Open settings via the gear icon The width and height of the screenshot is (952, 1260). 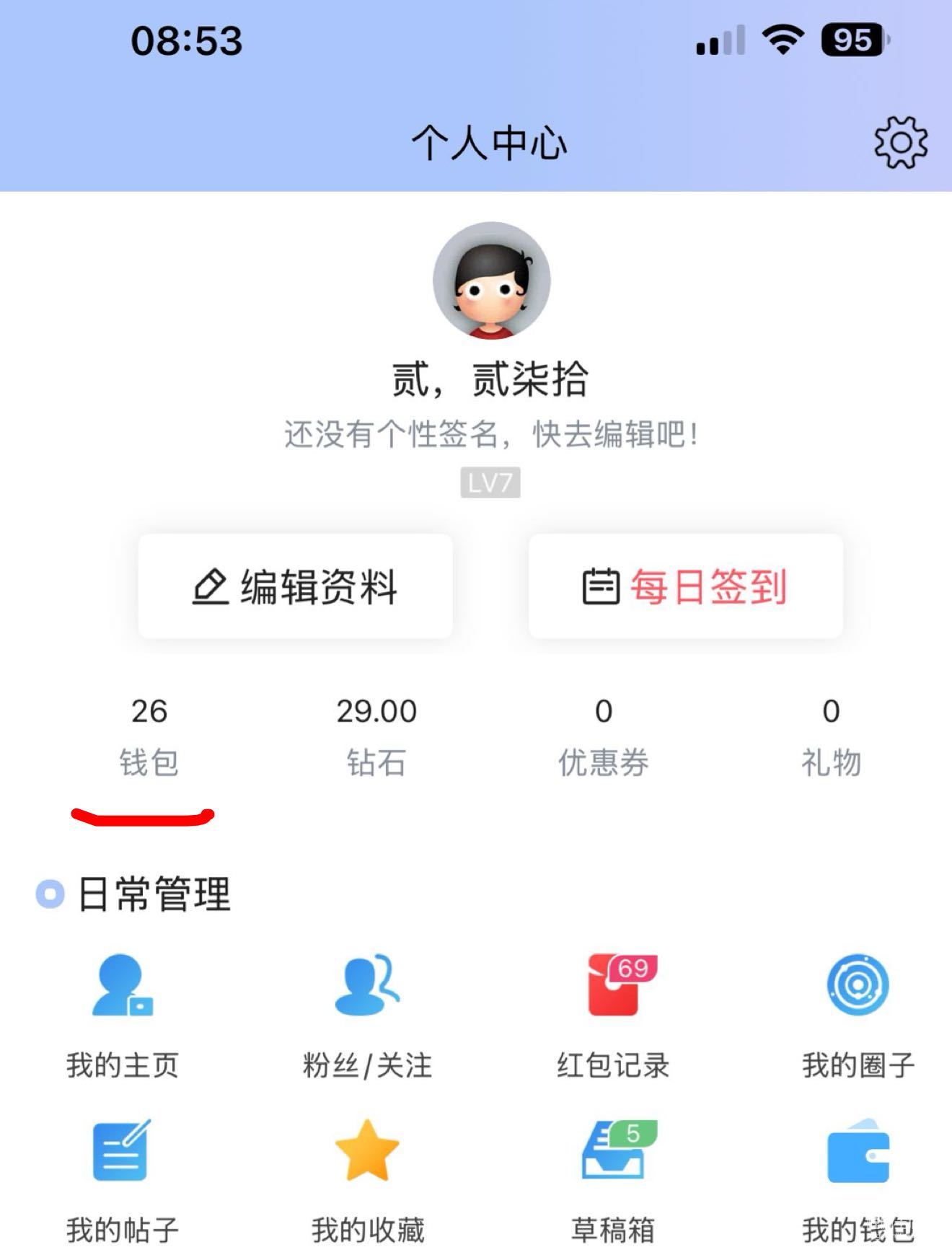(900, 142)
